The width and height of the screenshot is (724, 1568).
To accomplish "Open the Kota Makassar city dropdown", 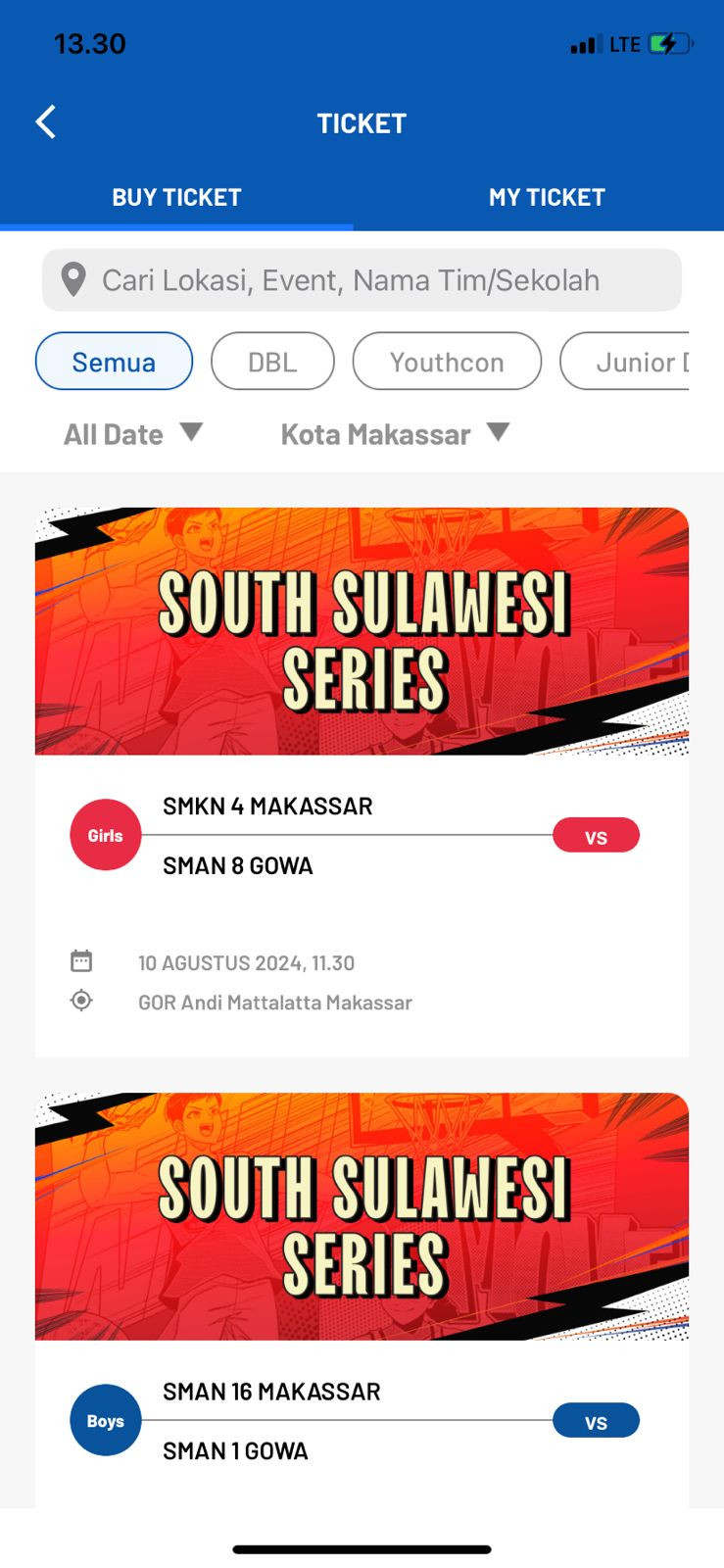I will click(395, 434).
